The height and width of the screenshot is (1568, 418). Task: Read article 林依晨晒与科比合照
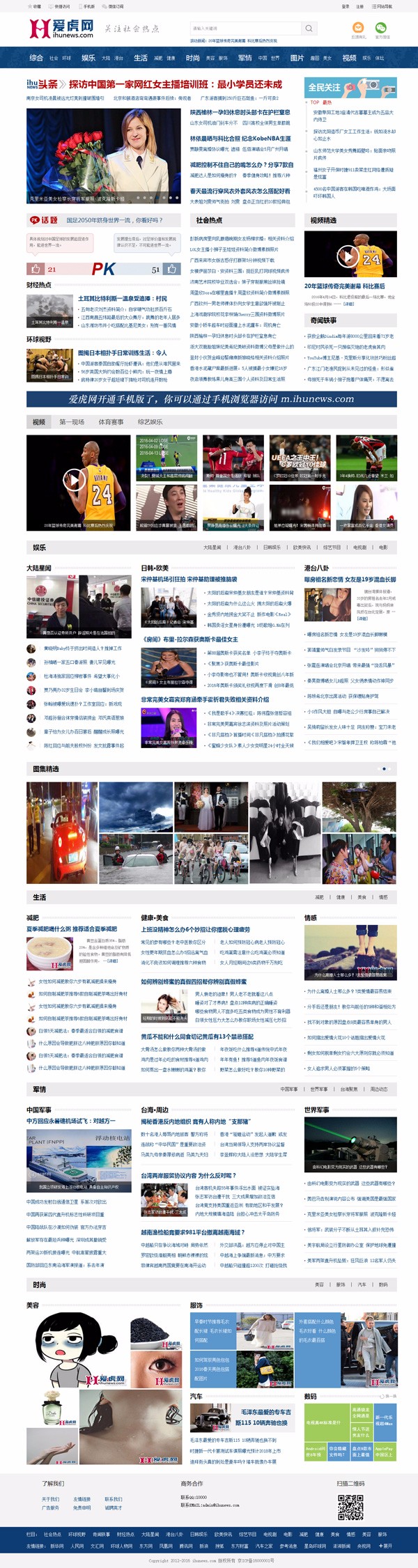click(x=240, y=139)
